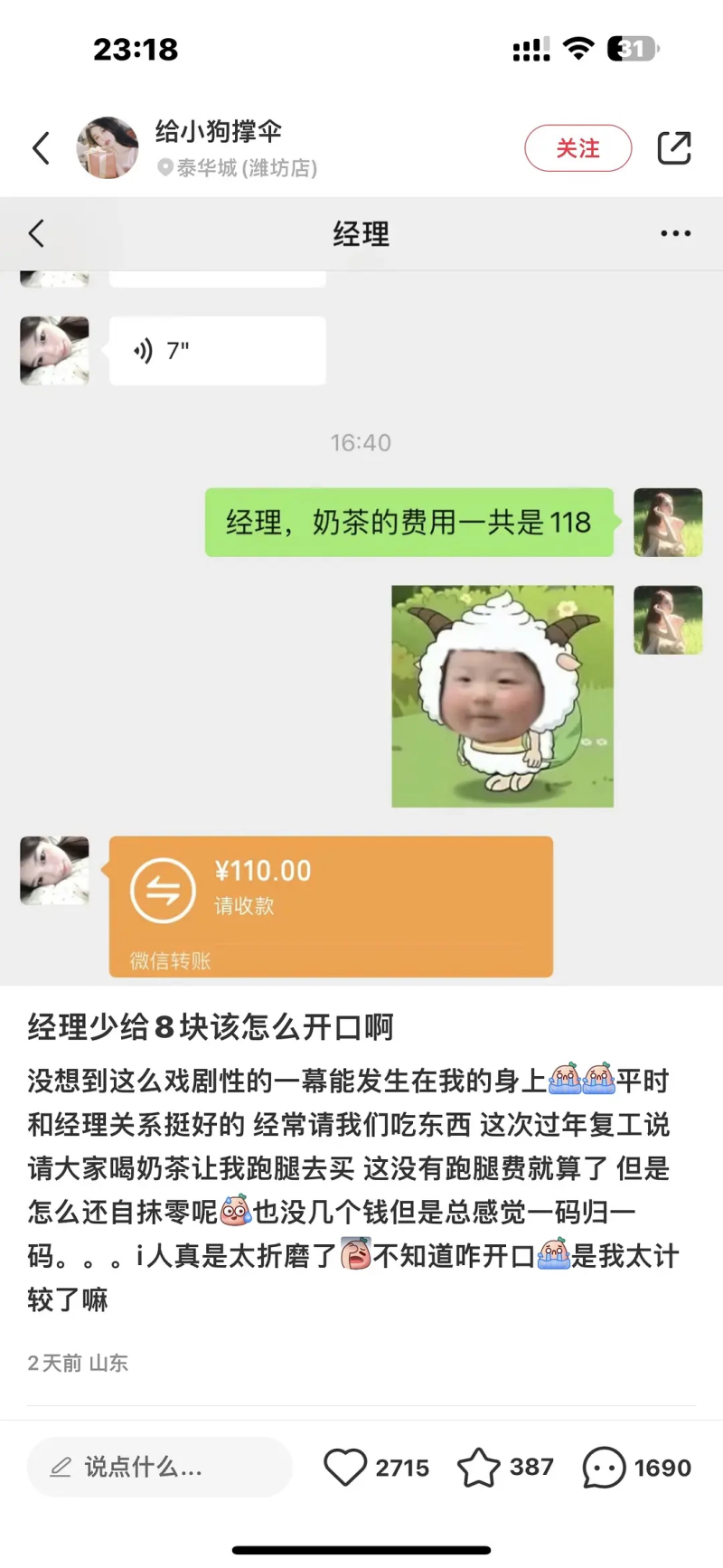Like this post with the heart
Screen dimensions: 723x1568
(345, 1467)
